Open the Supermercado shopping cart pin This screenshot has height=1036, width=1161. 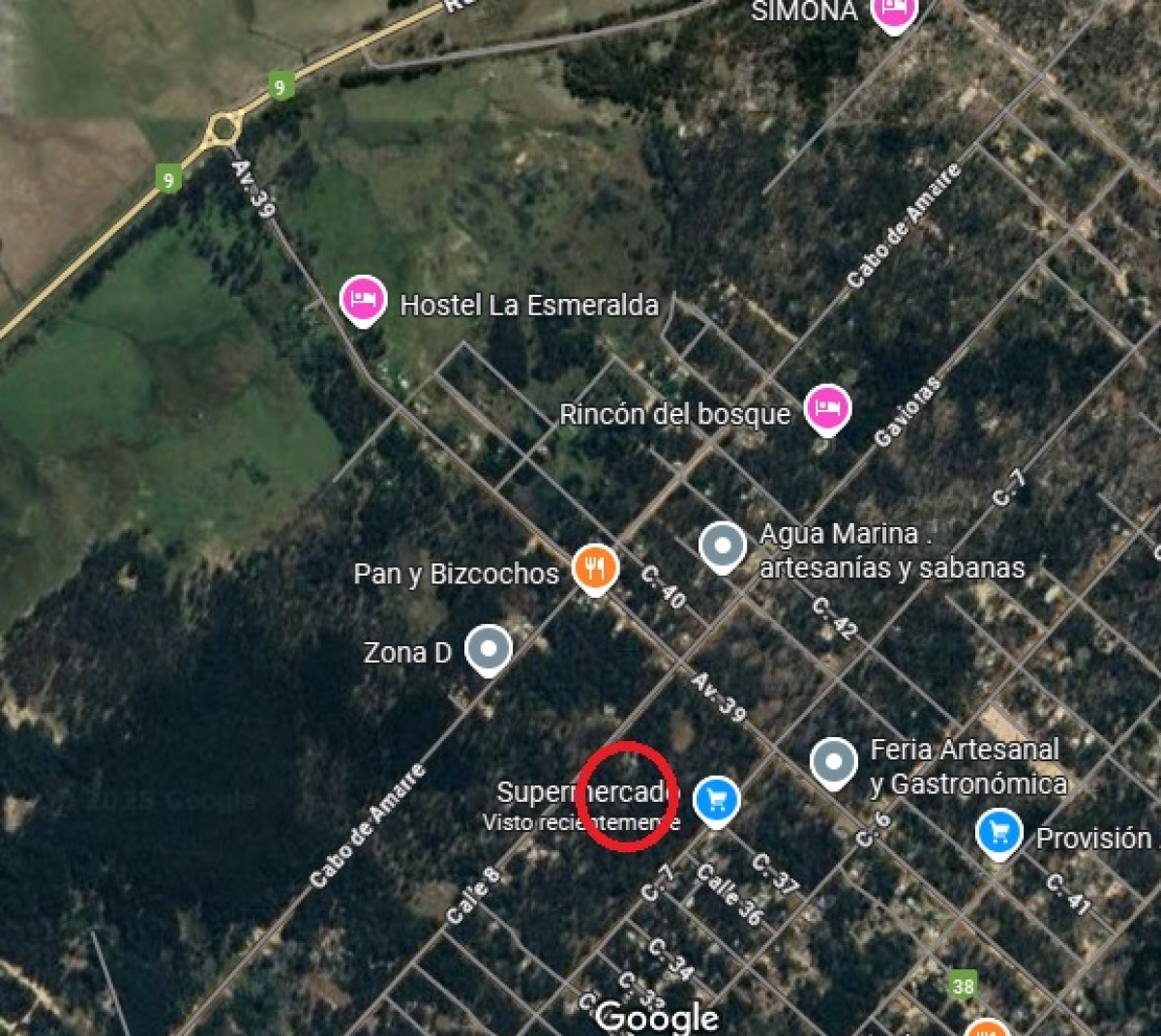(x=716, y=800)
